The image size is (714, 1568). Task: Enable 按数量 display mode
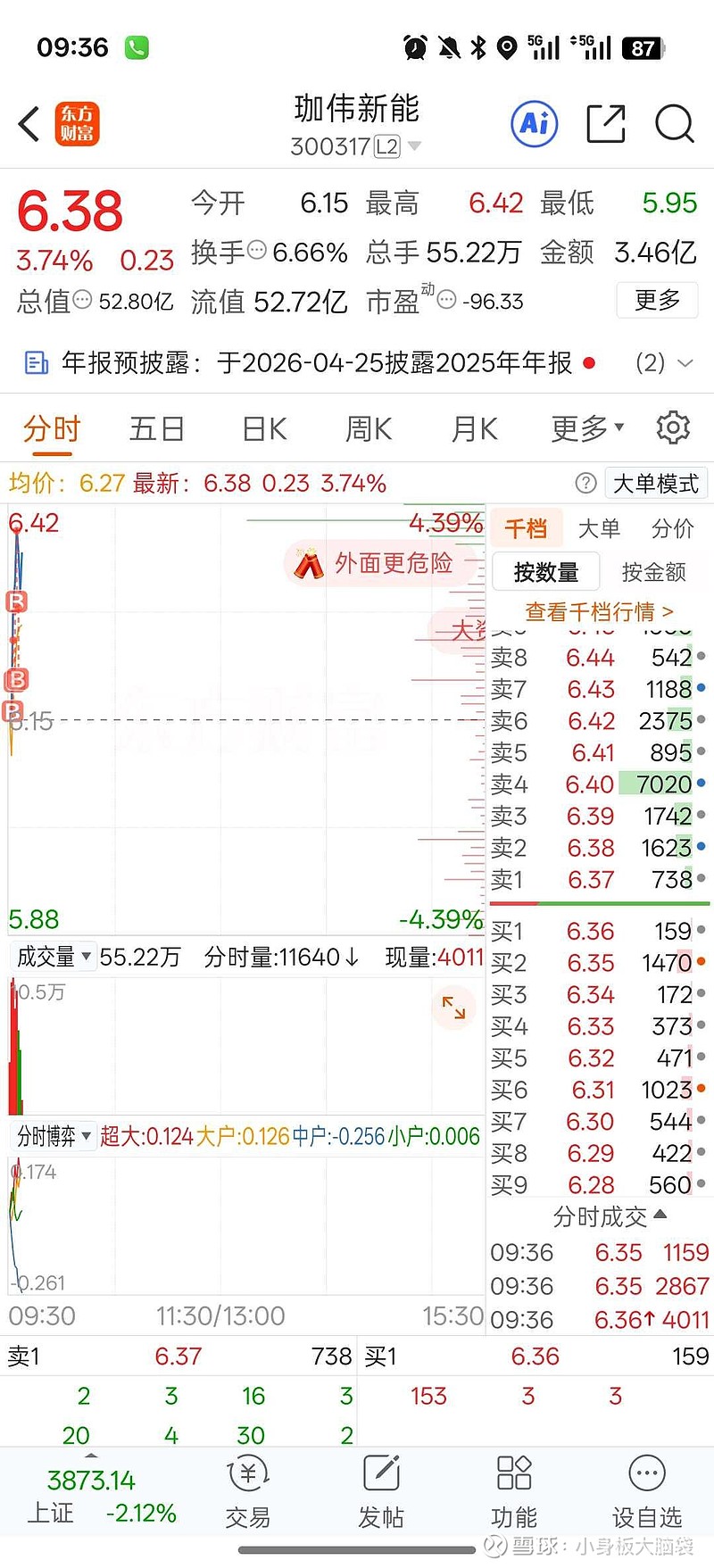546,572
